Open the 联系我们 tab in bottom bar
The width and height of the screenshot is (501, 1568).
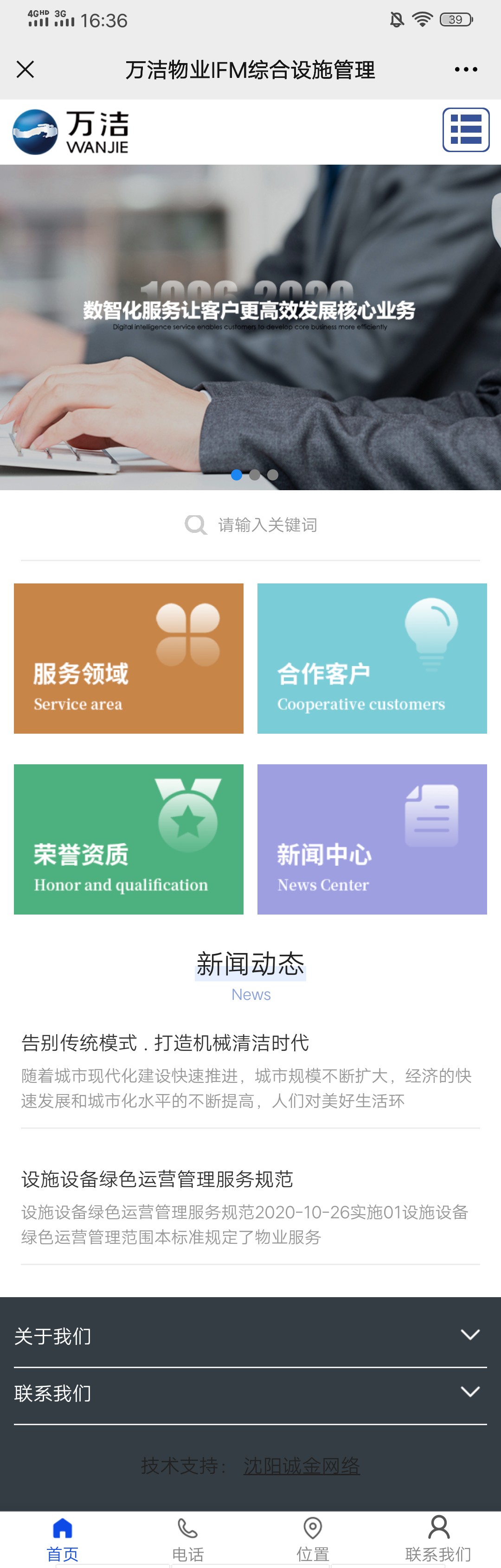coord(438,1539)
